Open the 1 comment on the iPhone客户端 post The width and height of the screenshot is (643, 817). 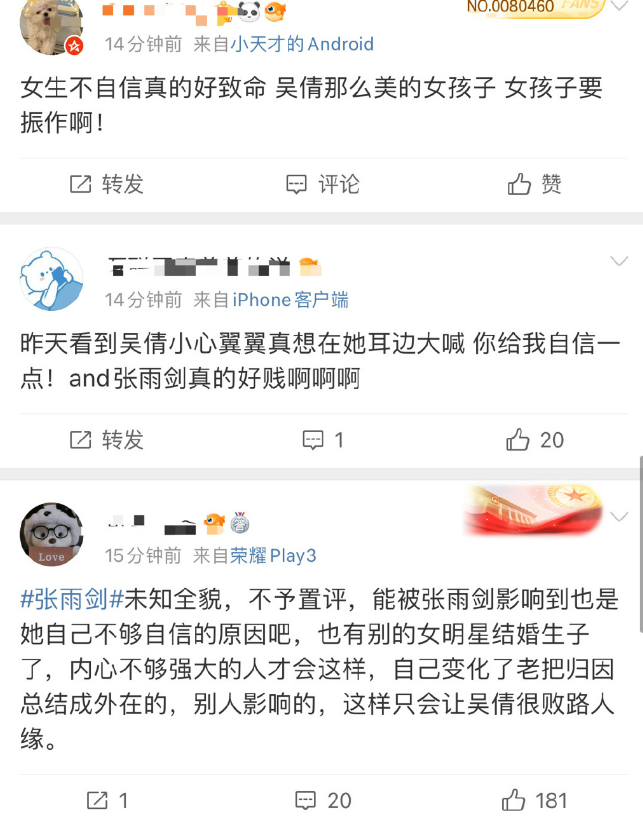[322, 440]
